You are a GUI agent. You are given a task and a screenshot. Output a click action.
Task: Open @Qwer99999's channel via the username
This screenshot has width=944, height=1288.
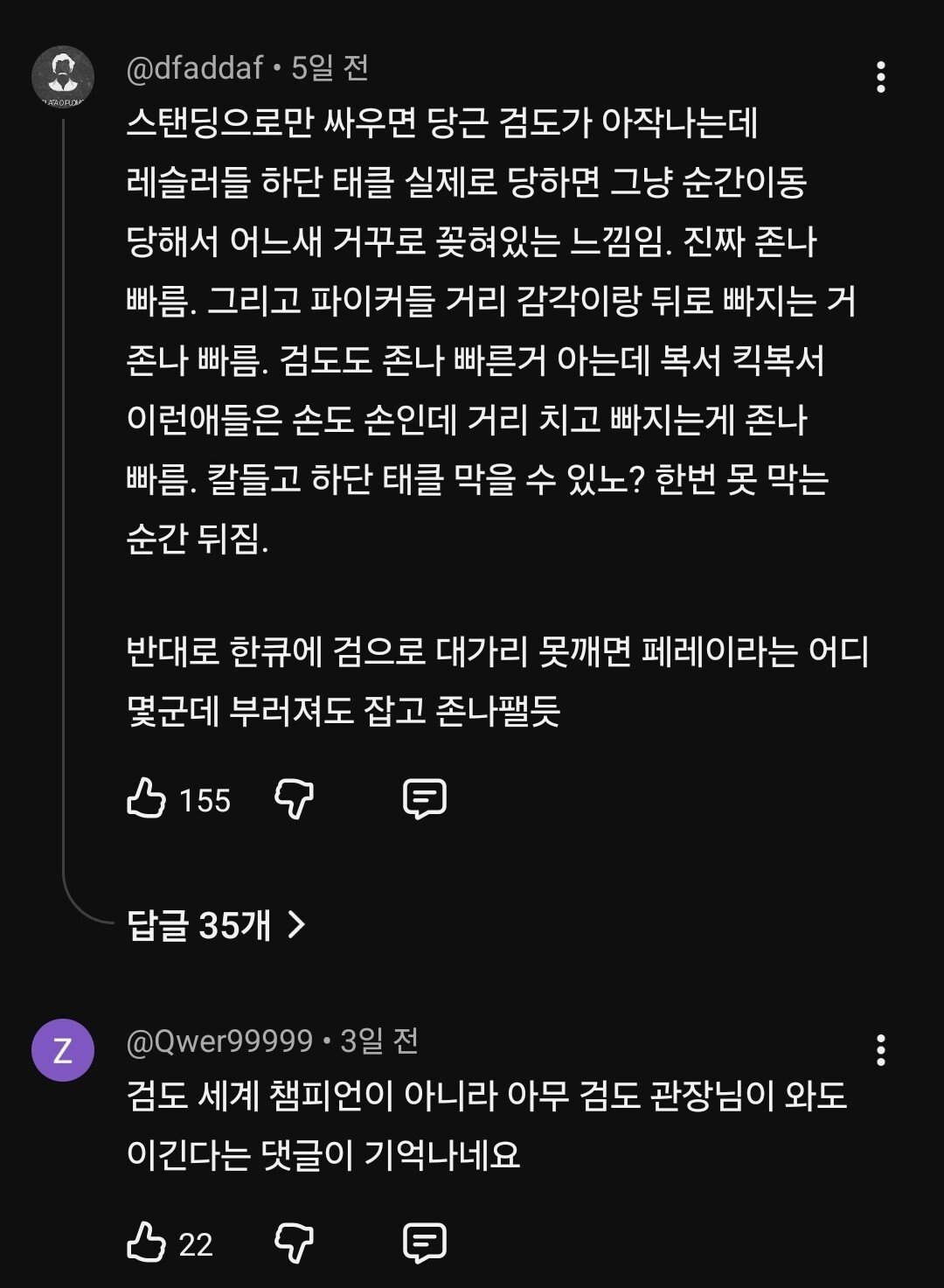tap(219, 1040)
